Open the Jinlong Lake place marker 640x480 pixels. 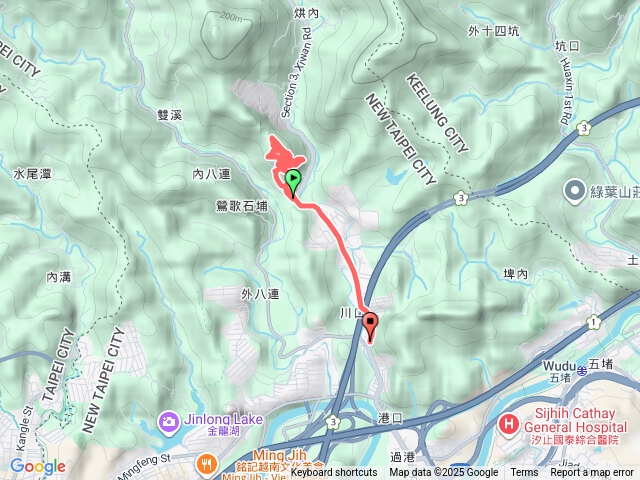pos(166,422)
